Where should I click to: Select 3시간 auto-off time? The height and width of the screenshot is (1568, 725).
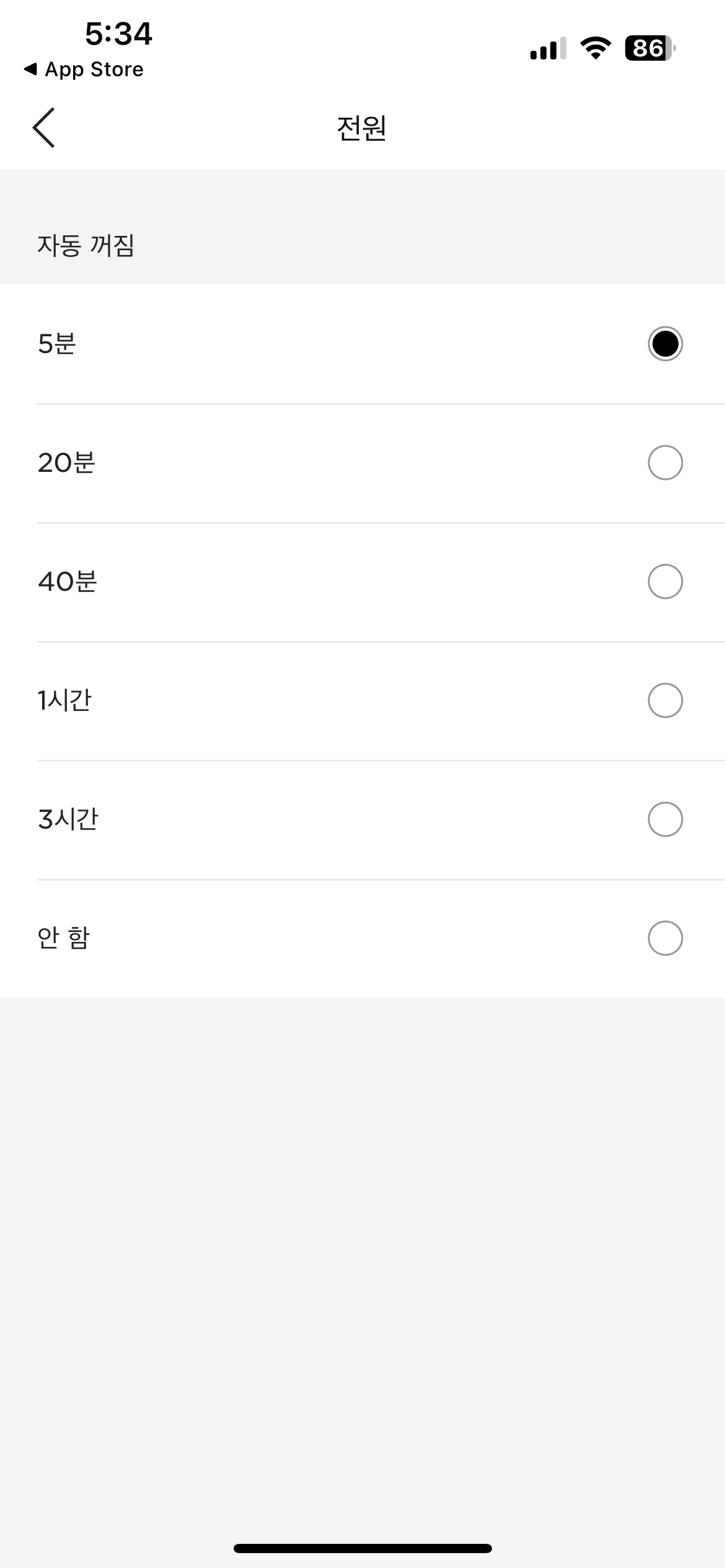[x=362, y=820]
